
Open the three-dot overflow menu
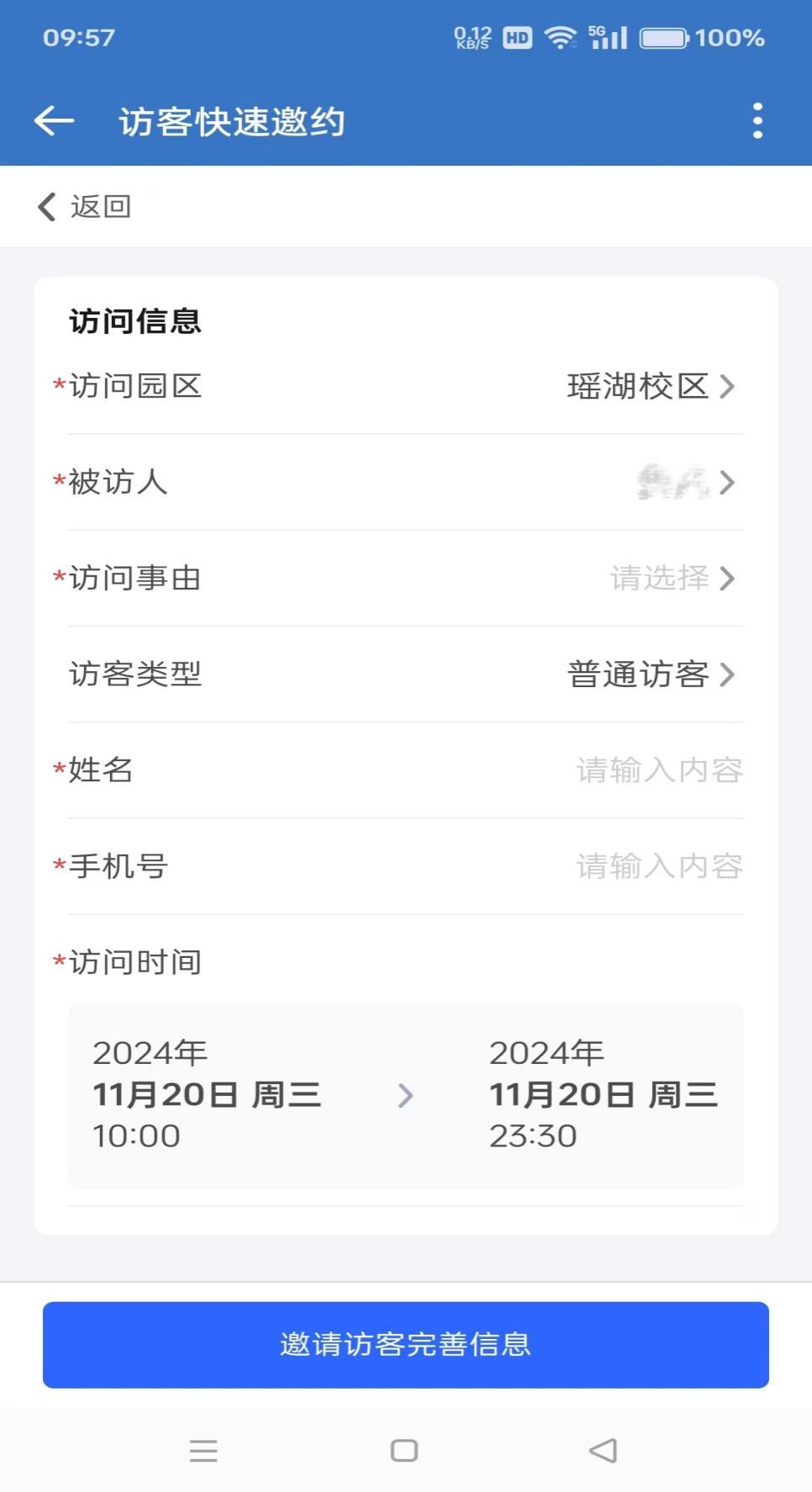click(757, 121)
